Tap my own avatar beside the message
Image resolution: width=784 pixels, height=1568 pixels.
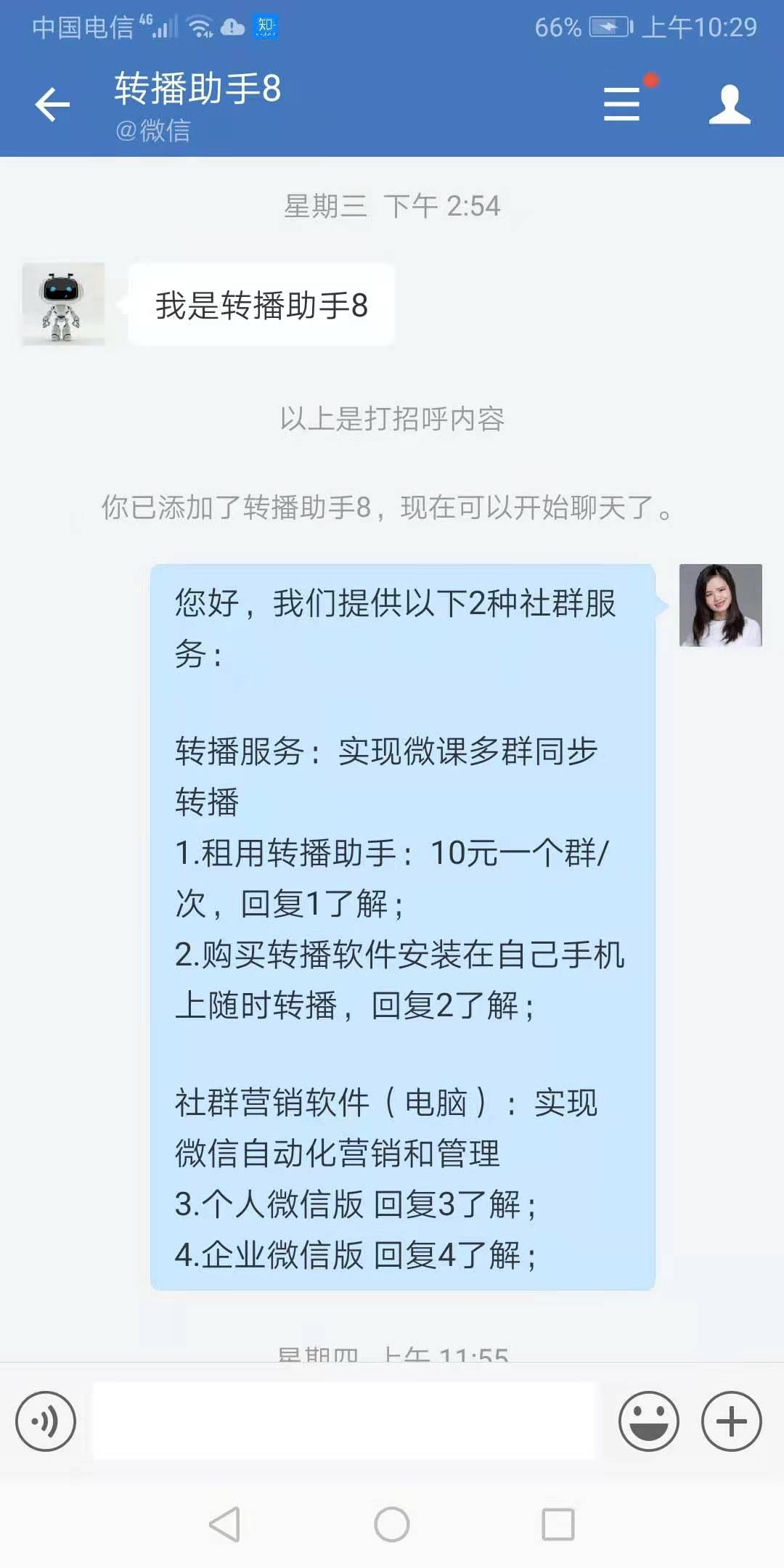(x=720, y=605)
